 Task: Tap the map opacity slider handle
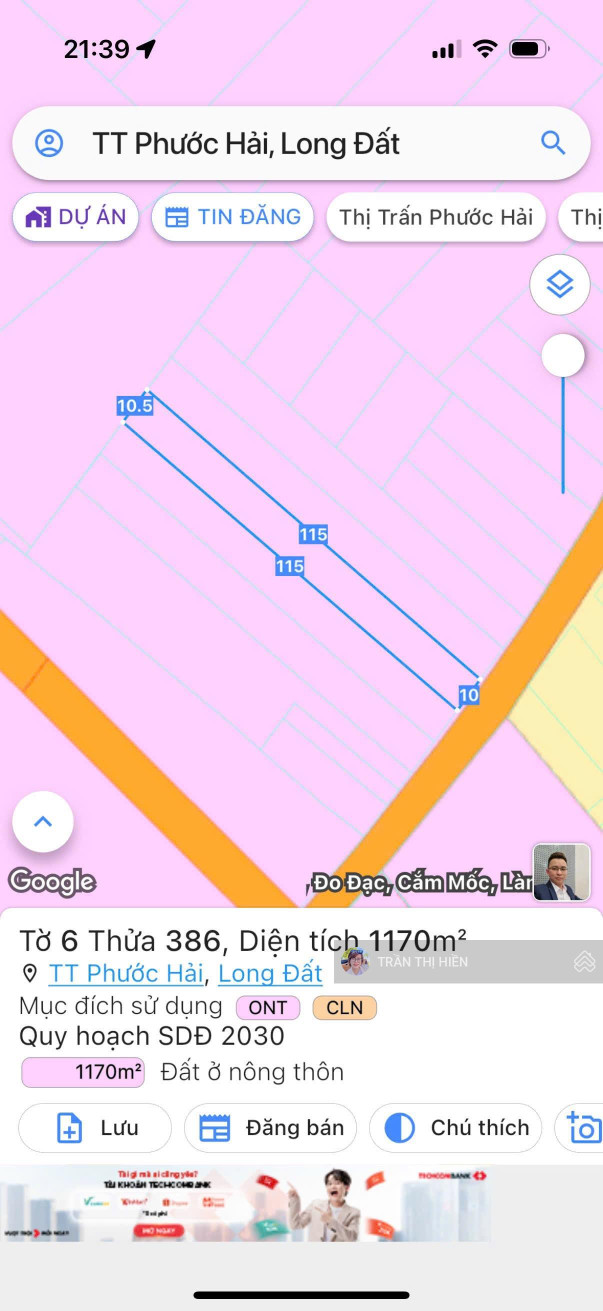[x=563, y=356]
